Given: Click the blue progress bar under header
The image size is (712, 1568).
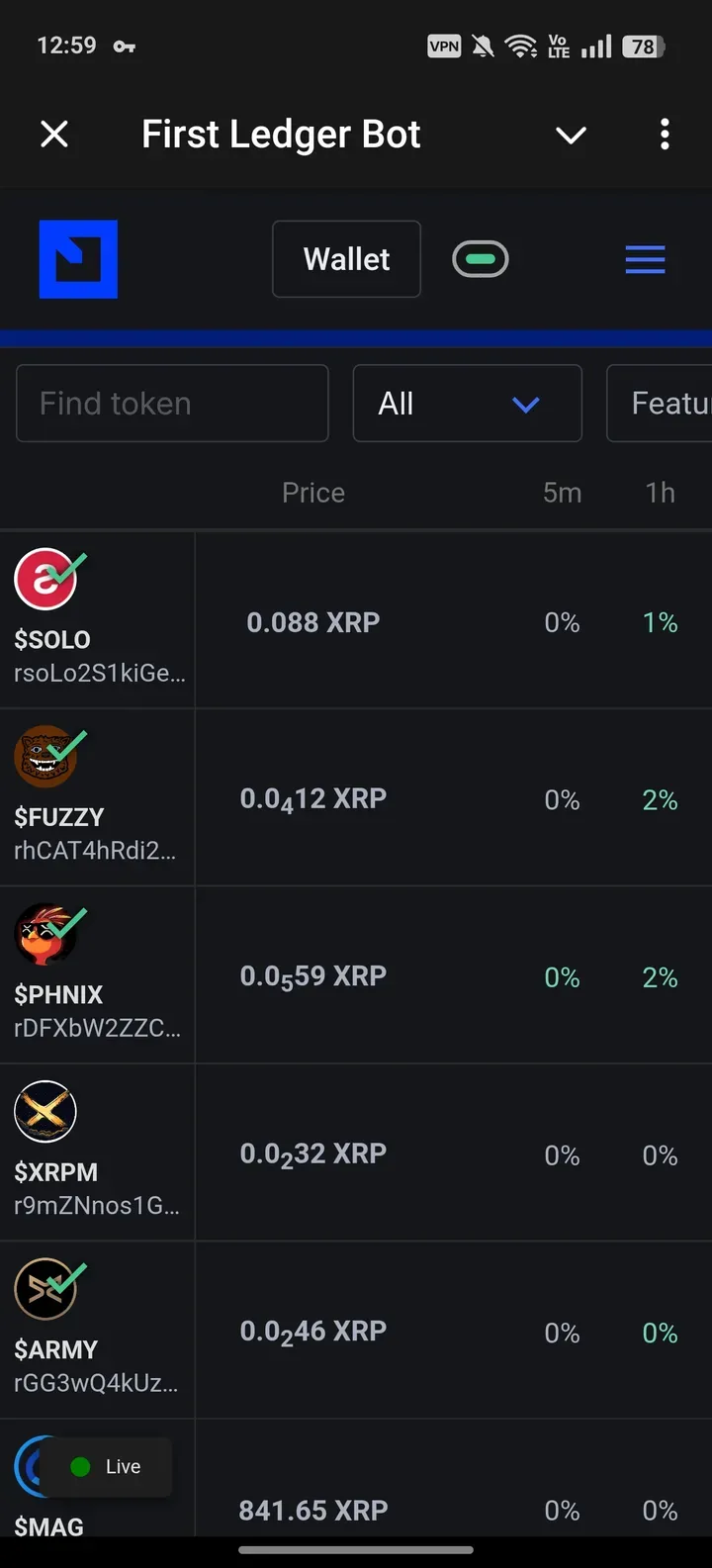Looking at the screenshot, I should [356, 336].
